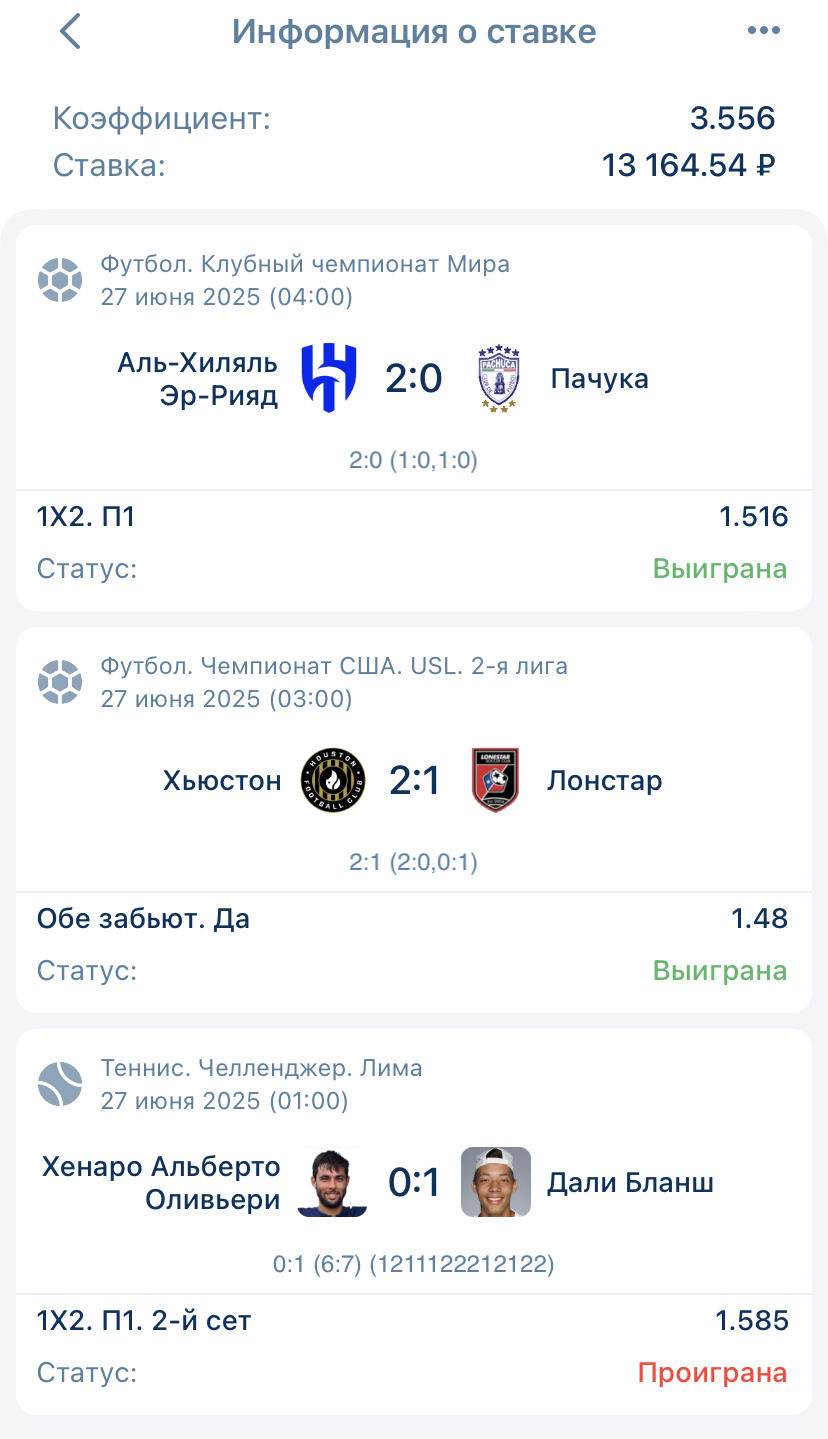Open the Хьюстон vs Лонстар match card
The width and height of the screenshot is (828, 1439).
point(413,782)
